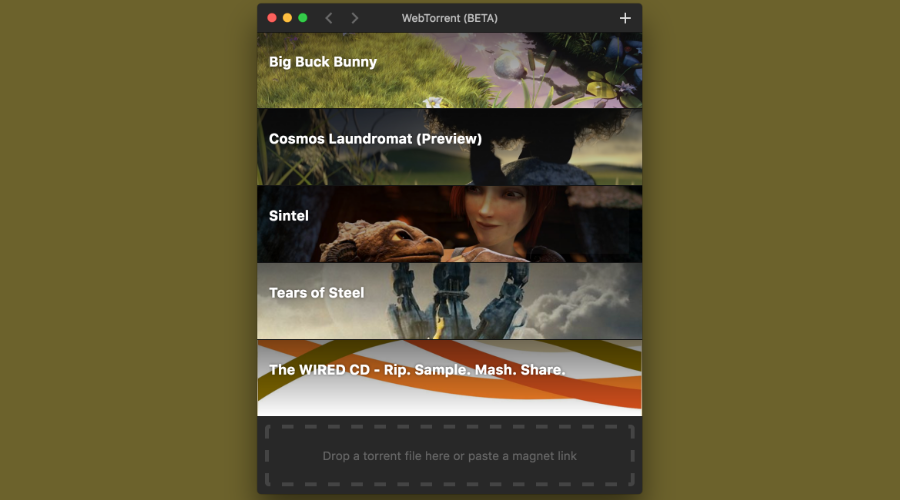The image size is (900, 500).
Task: Close the WebTorrent window
Action: [x=271, y=18]
